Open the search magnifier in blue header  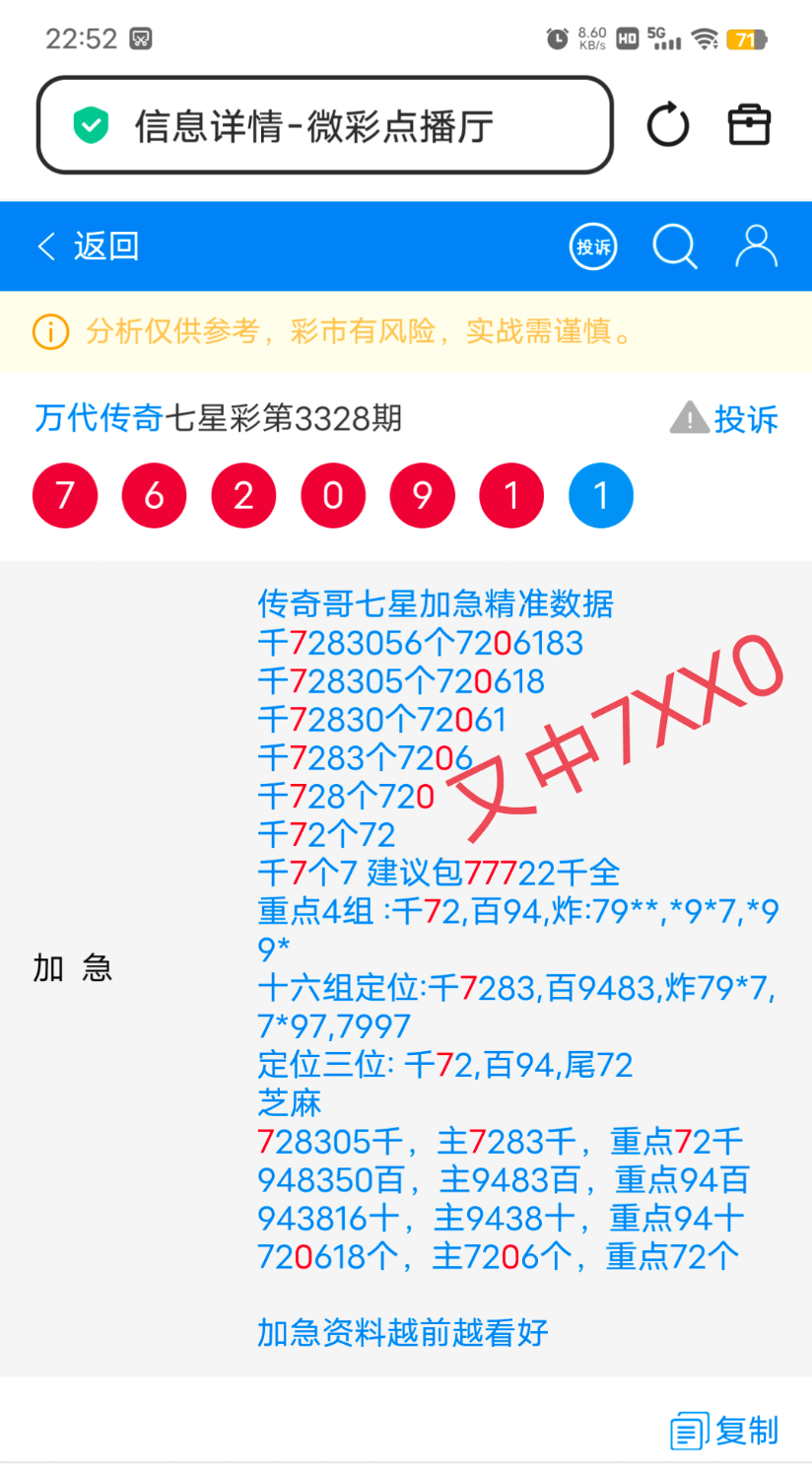point(675,246)
